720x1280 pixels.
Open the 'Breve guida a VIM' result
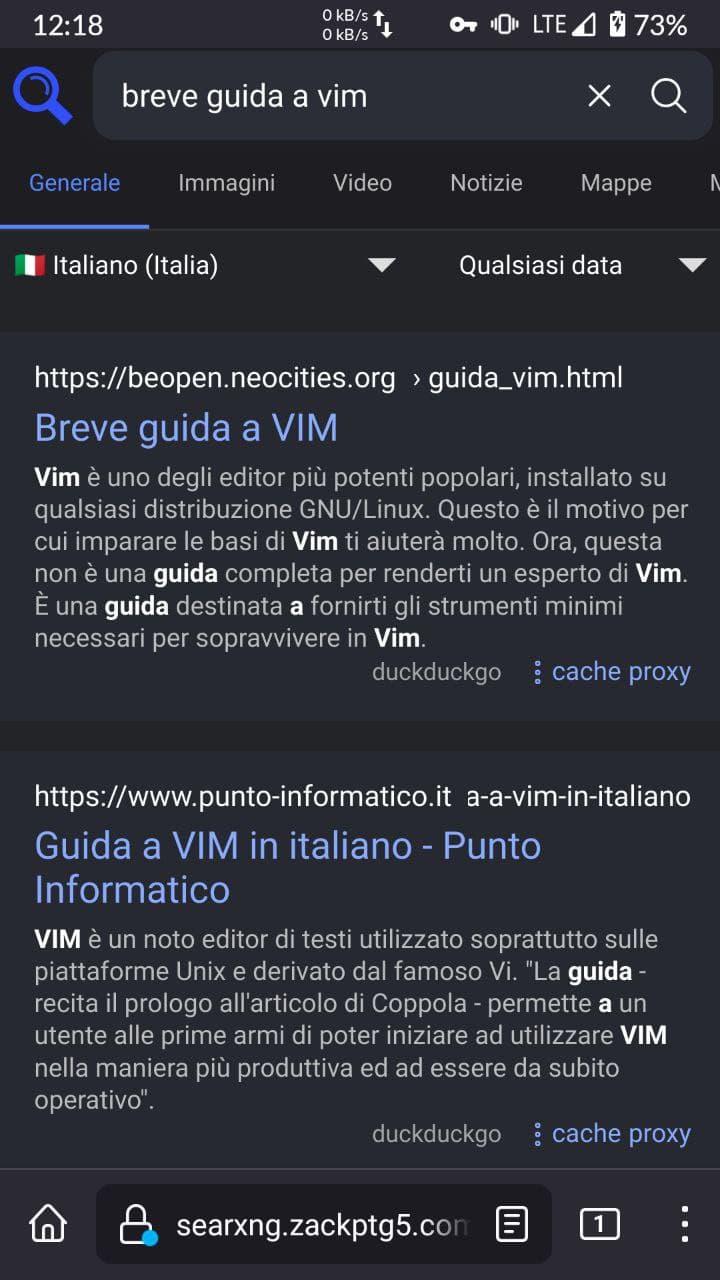coord(186,428)
